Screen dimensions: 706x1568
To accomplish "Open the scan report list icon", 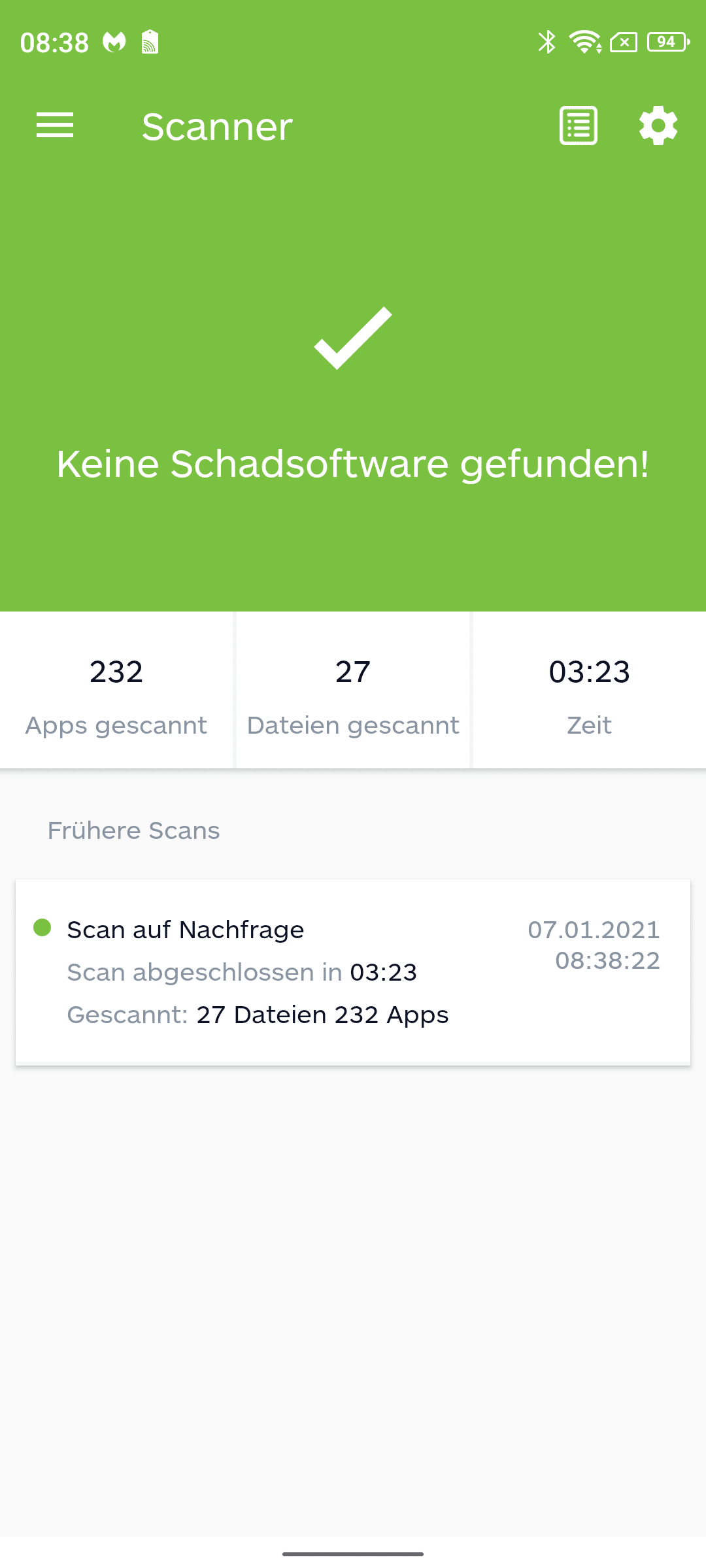I will (579, 125).
